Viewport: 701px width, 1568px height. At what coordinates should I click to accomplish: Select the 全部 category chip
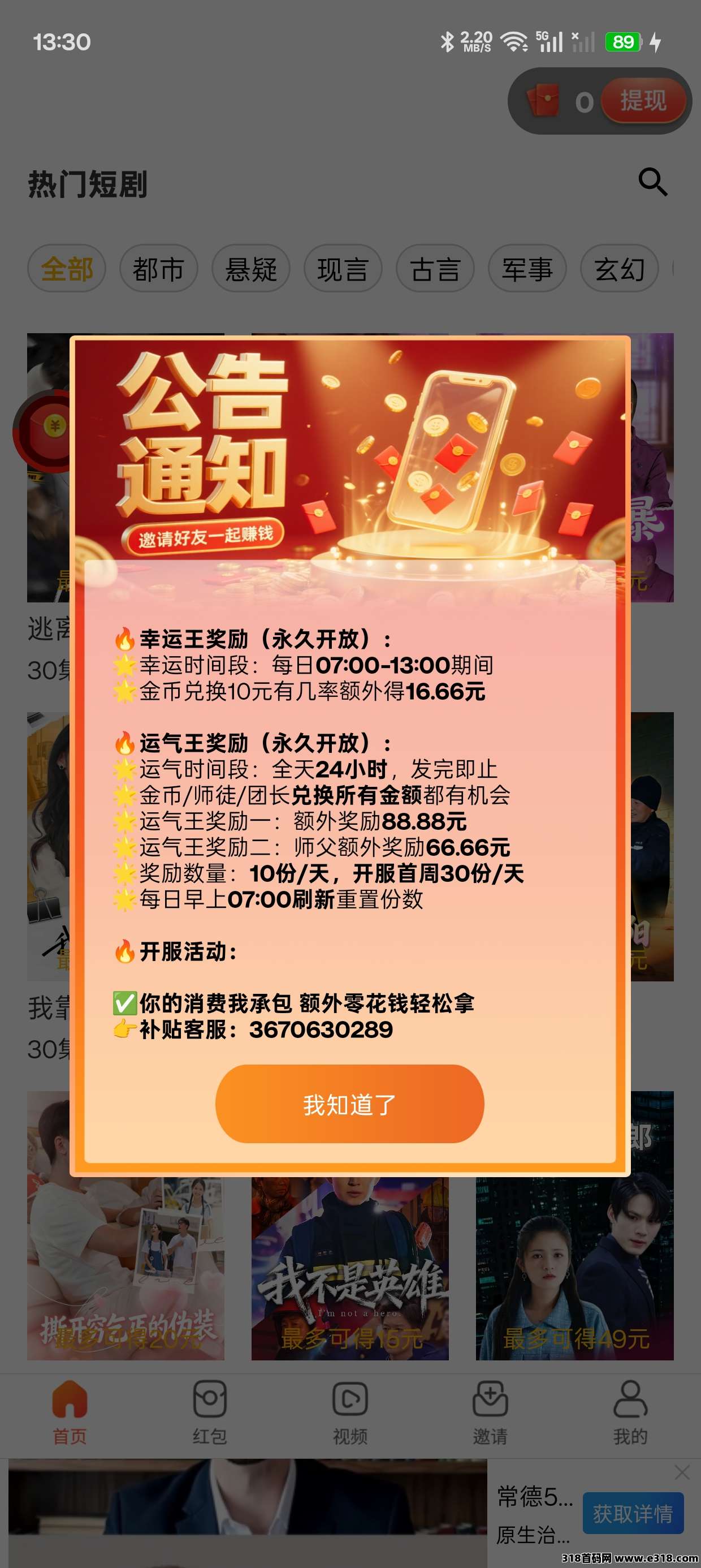click(x=67, y=269)
